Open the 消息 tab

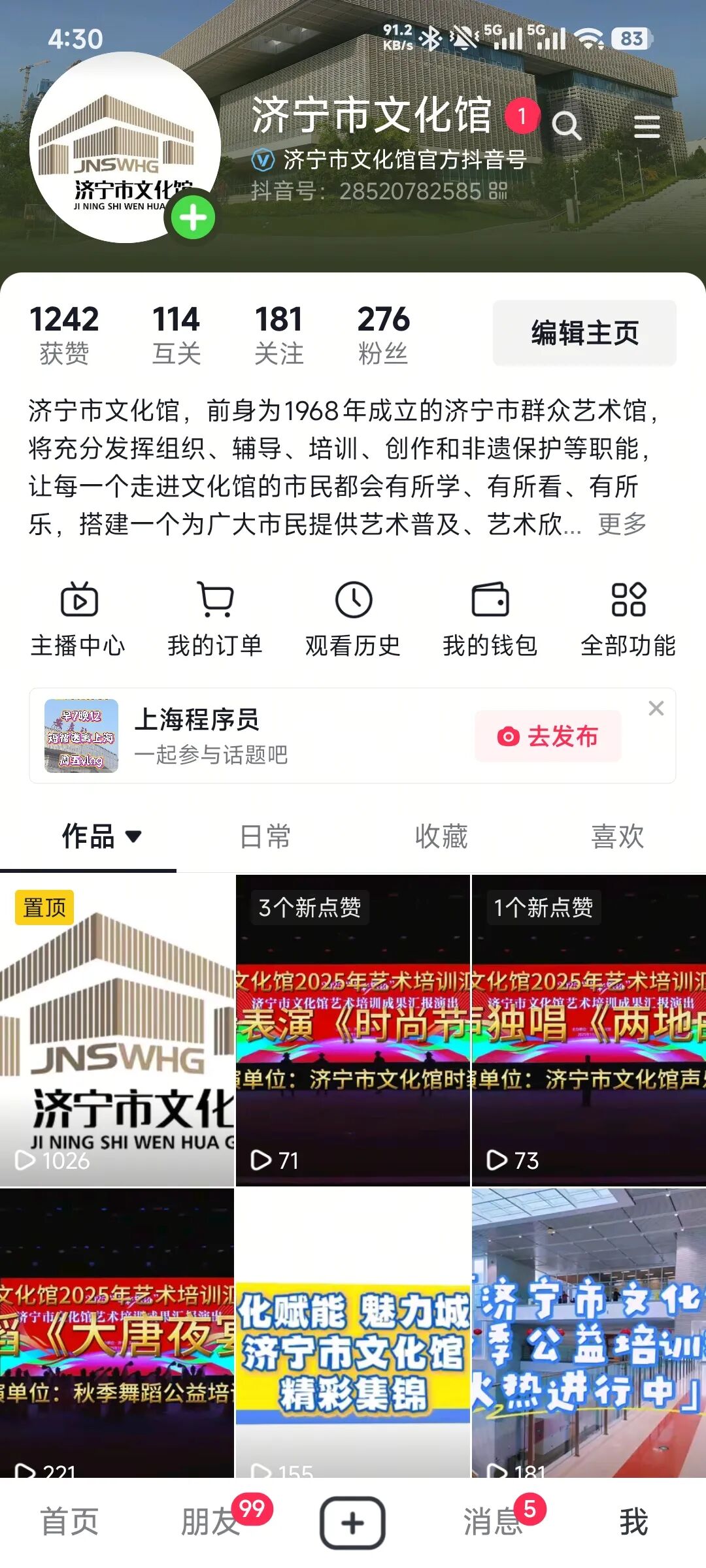pos(494,1522)
